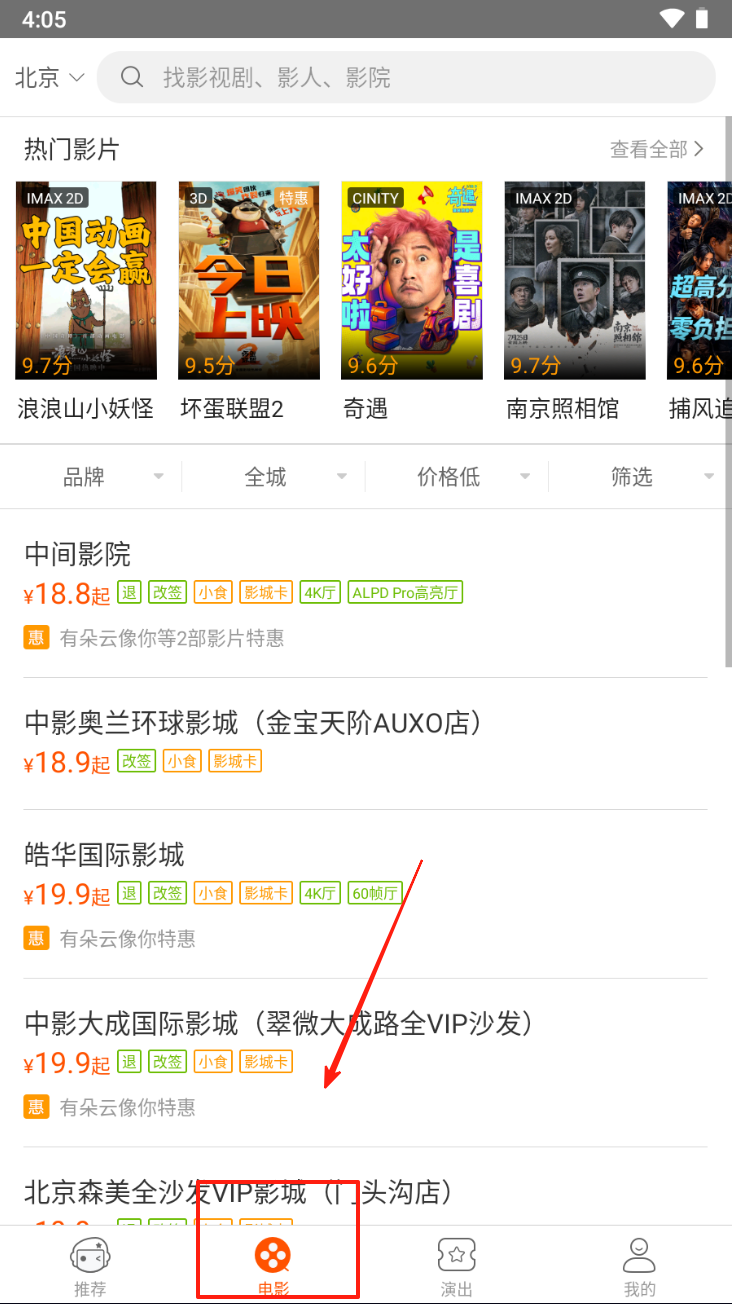Viewport: 732px width, 1304px height.
Task: Switch to the 演出 tab
Action: coord(456,1265)
